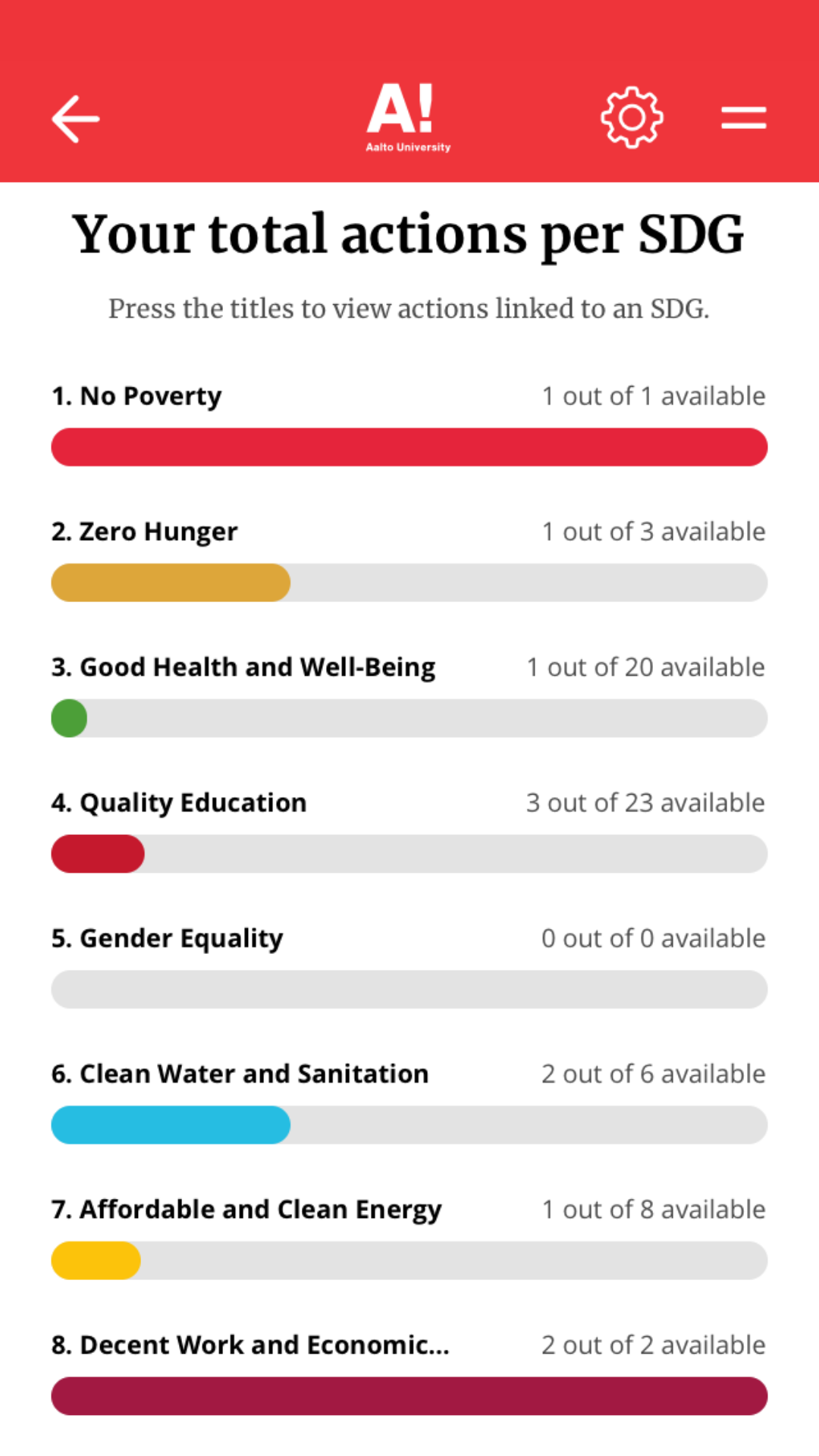Open the hamburger menu
Screen dimensions: 819x1456
pos(743,118)
